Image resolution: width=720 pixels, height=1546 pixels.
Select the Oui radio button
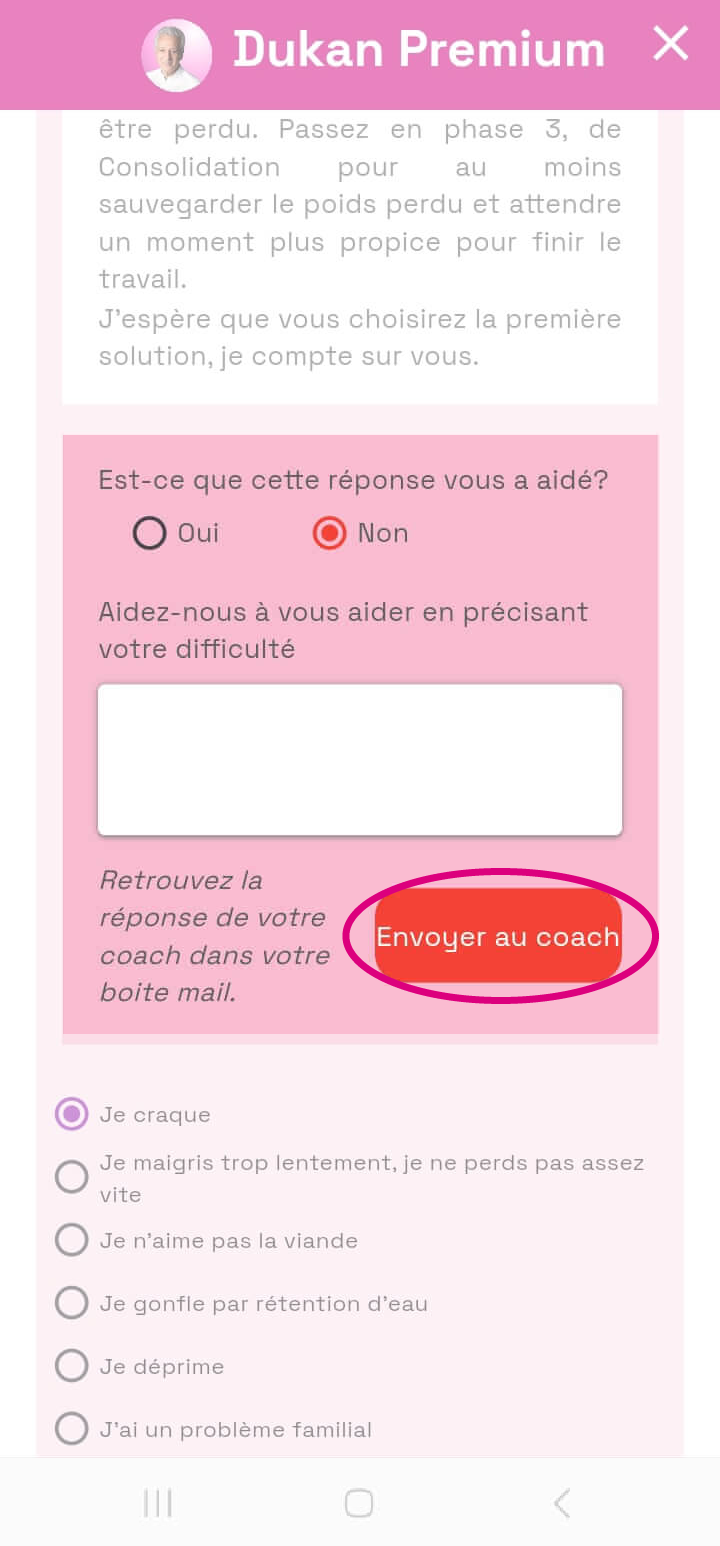[150, 533]
